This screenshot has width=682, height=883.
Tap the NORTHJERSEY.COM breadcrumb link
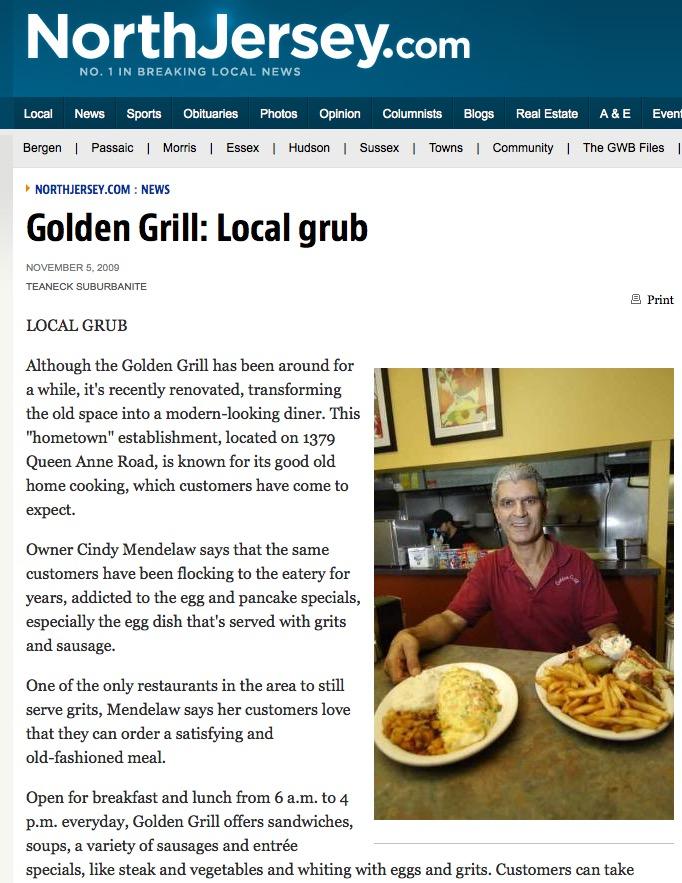(x=82, y=189)
